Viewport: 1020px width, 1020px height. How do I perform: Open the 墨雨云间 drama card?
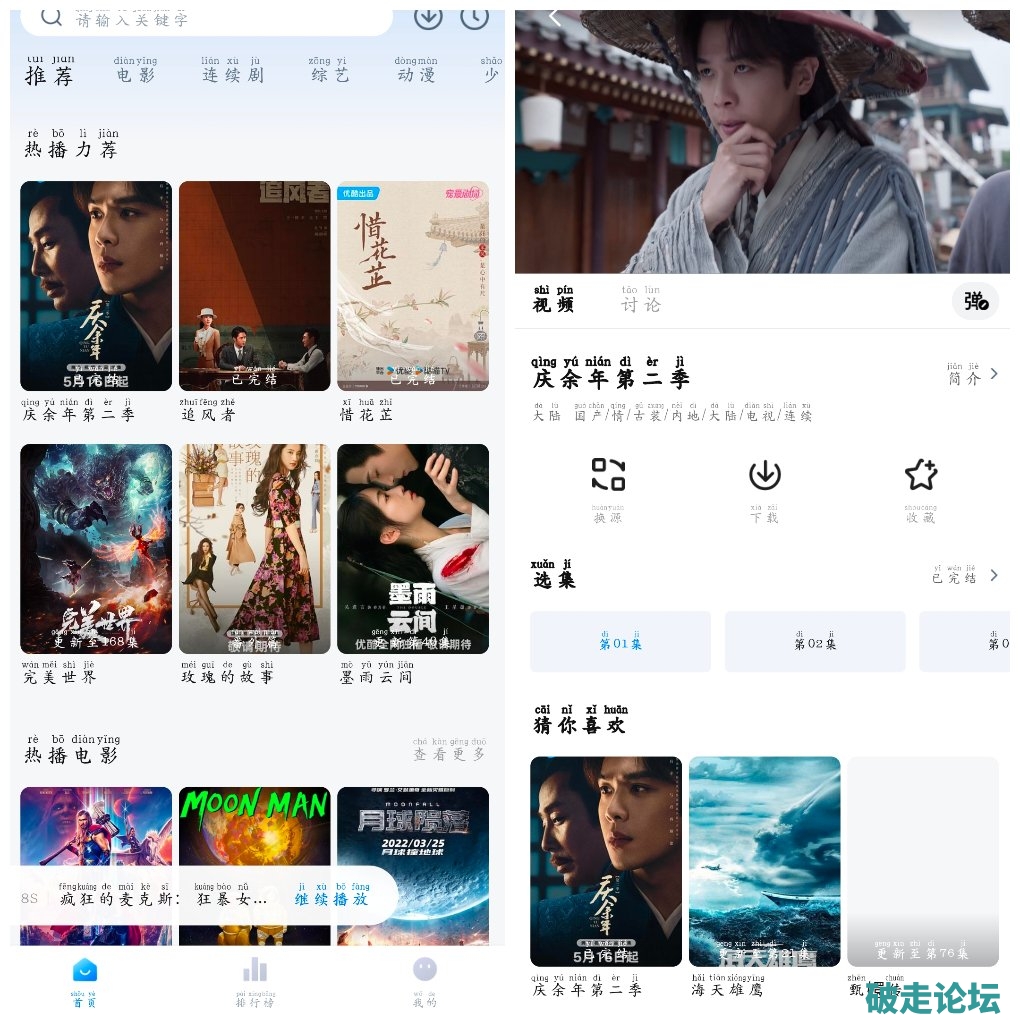click(412, 549)
